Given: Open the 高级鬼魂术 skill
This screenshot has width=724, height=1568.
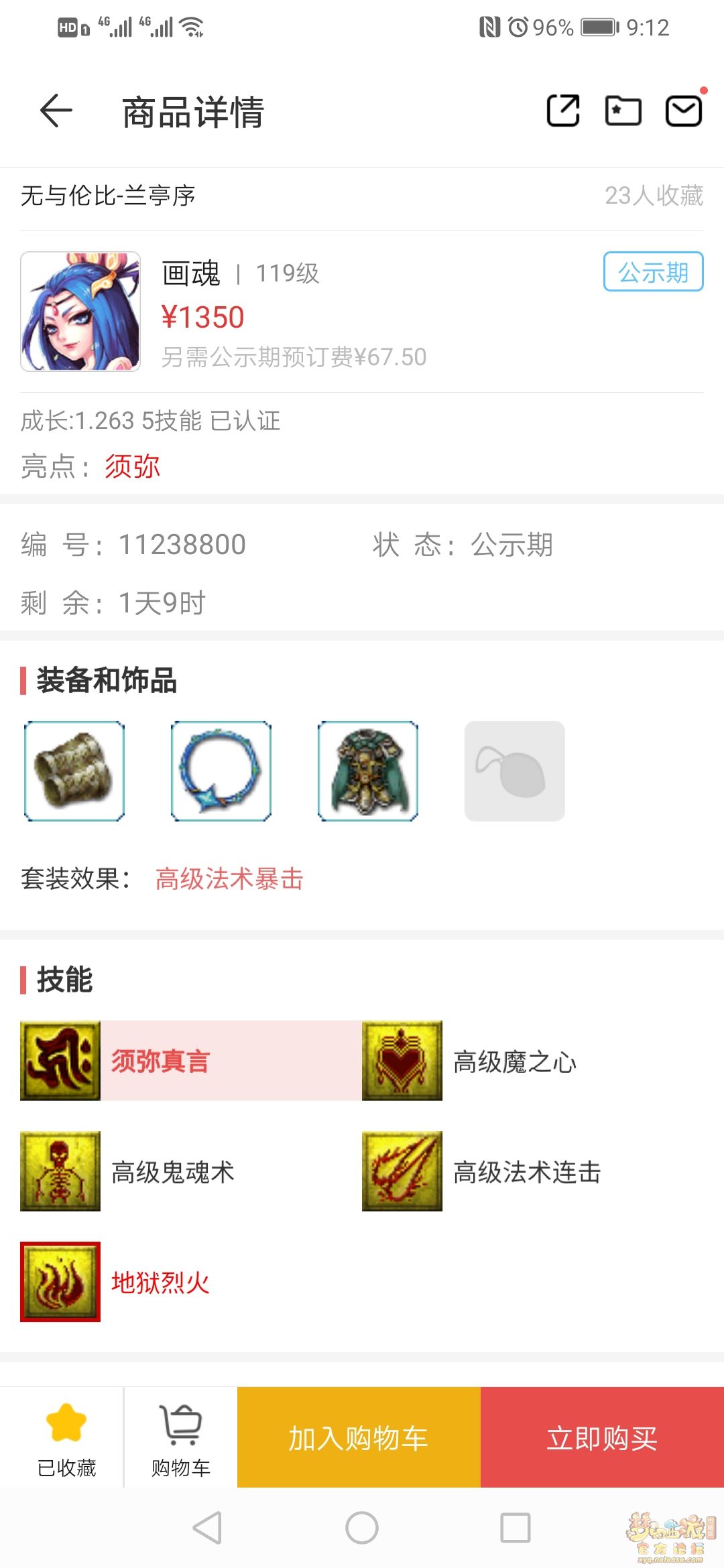Looking at the screenshot, I should coord(173,1172).
